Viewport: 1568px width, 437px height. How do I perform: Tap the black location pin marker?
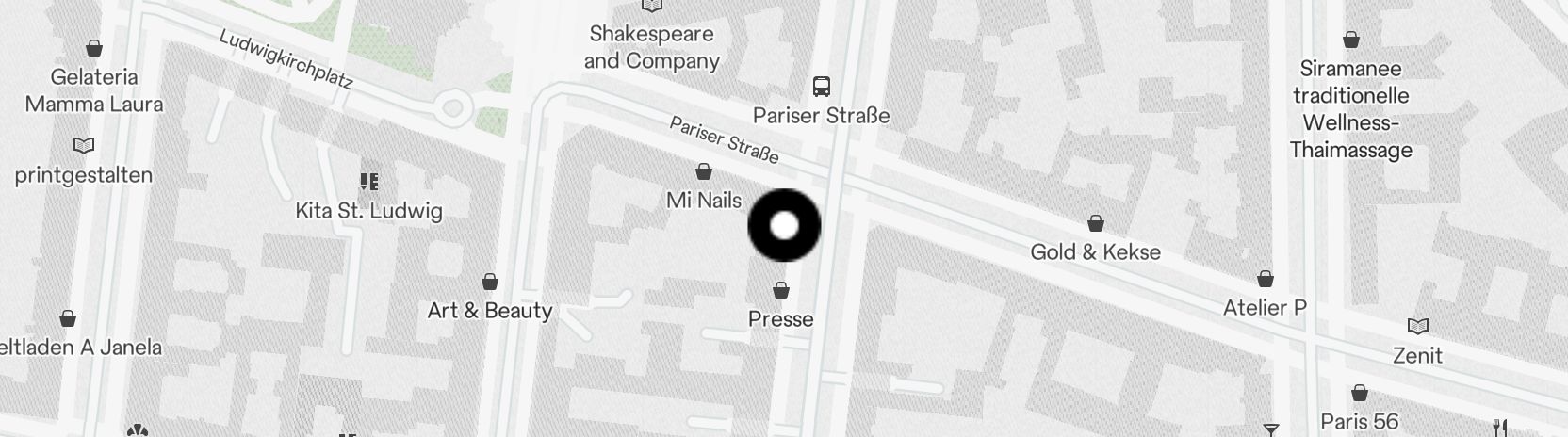pyautogui.click(x=784, y=226)
